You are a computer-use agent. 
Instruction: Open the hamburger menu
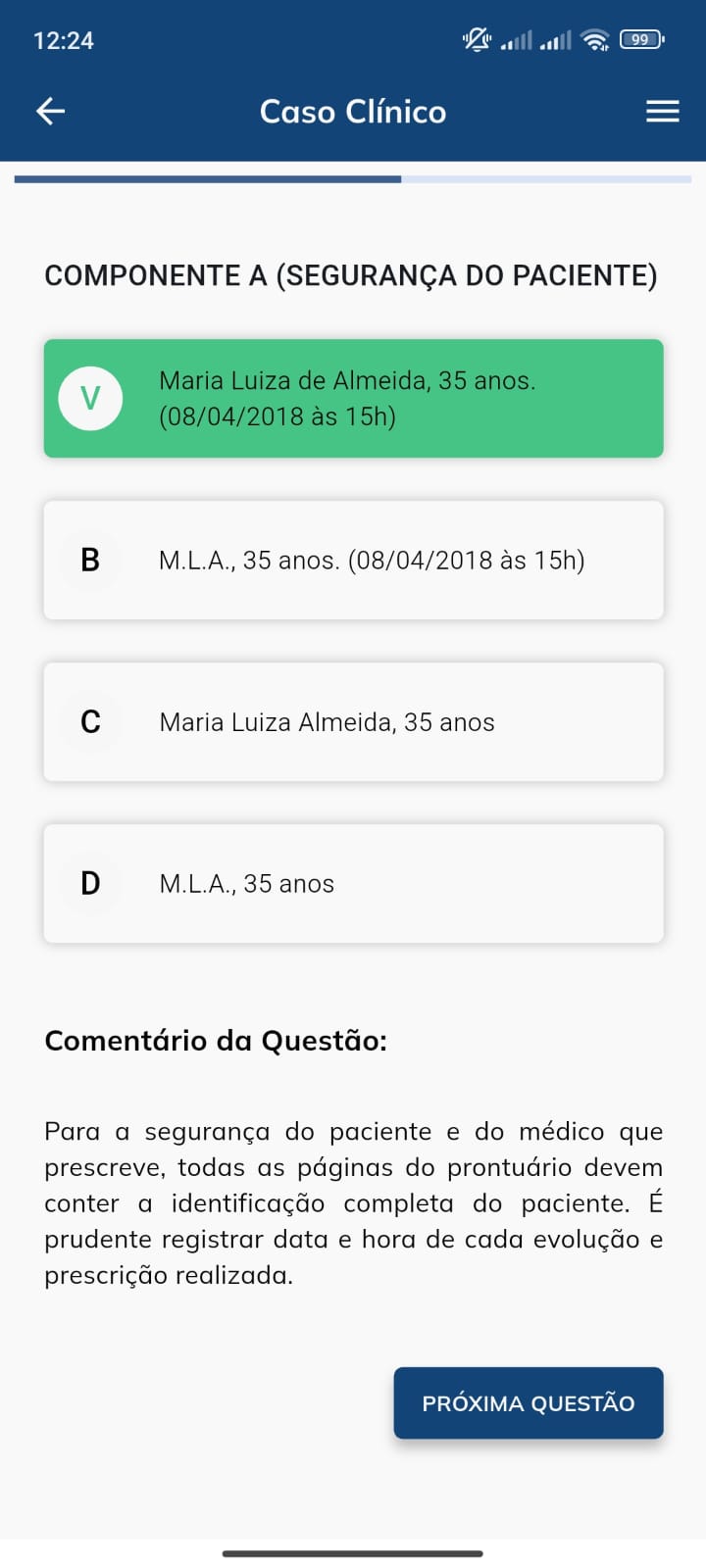663,111
